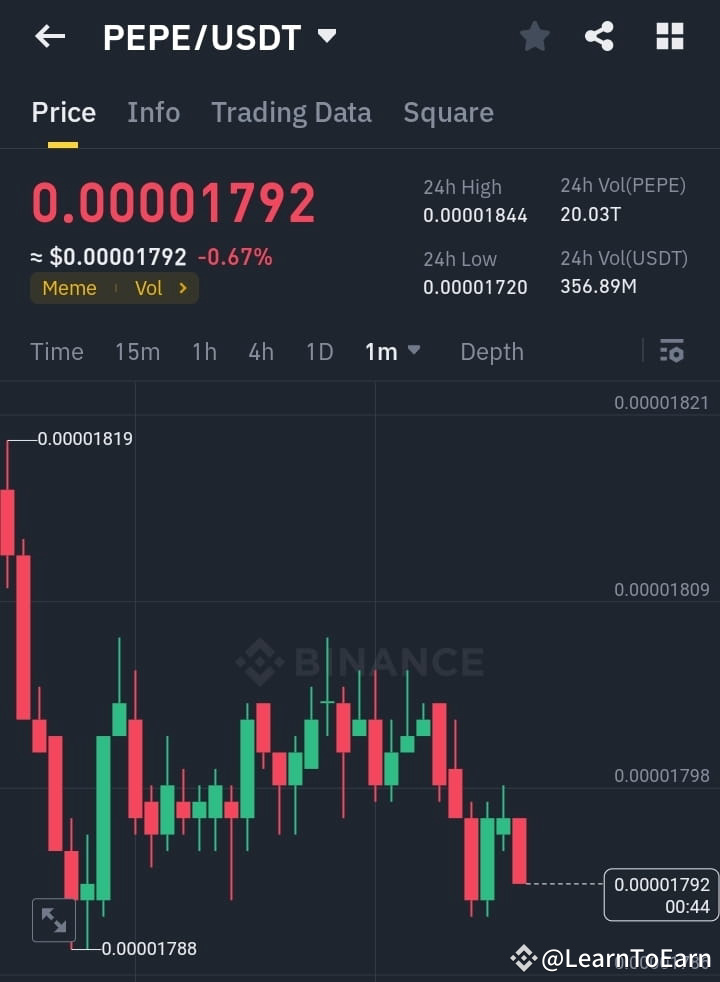The height and width of the screenshot is (982, 720).
Task: Tap the fullscreen chart expand icon
Action: (54, 920)
